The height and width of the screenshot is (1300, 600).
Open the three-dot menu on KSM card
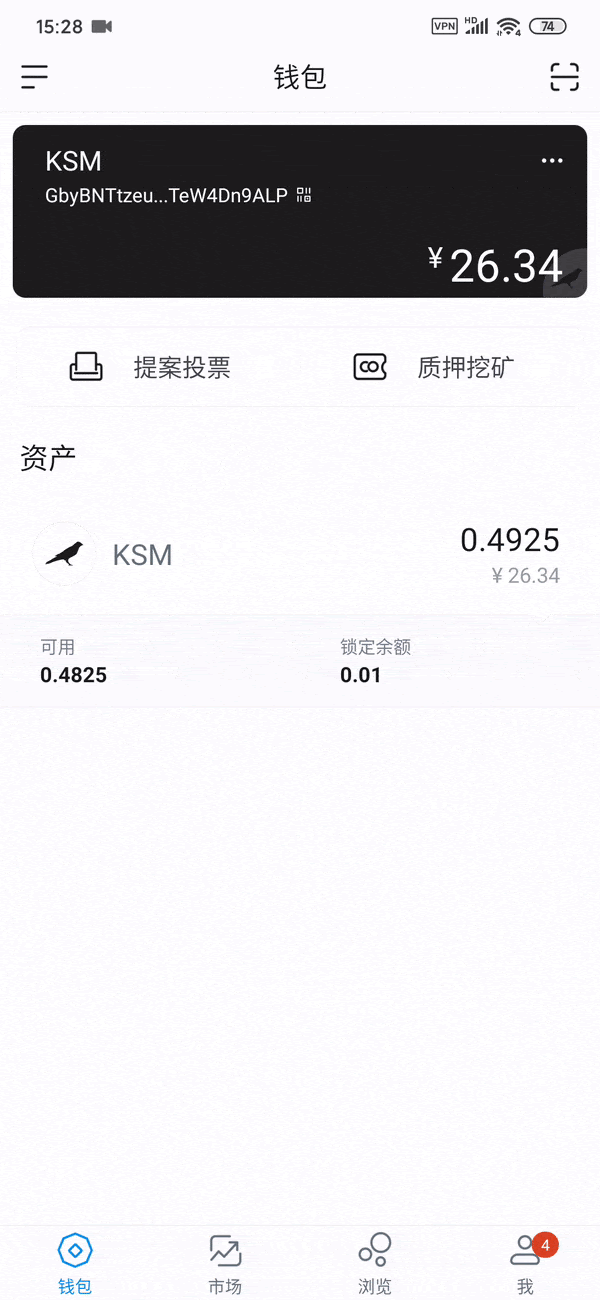552,161
